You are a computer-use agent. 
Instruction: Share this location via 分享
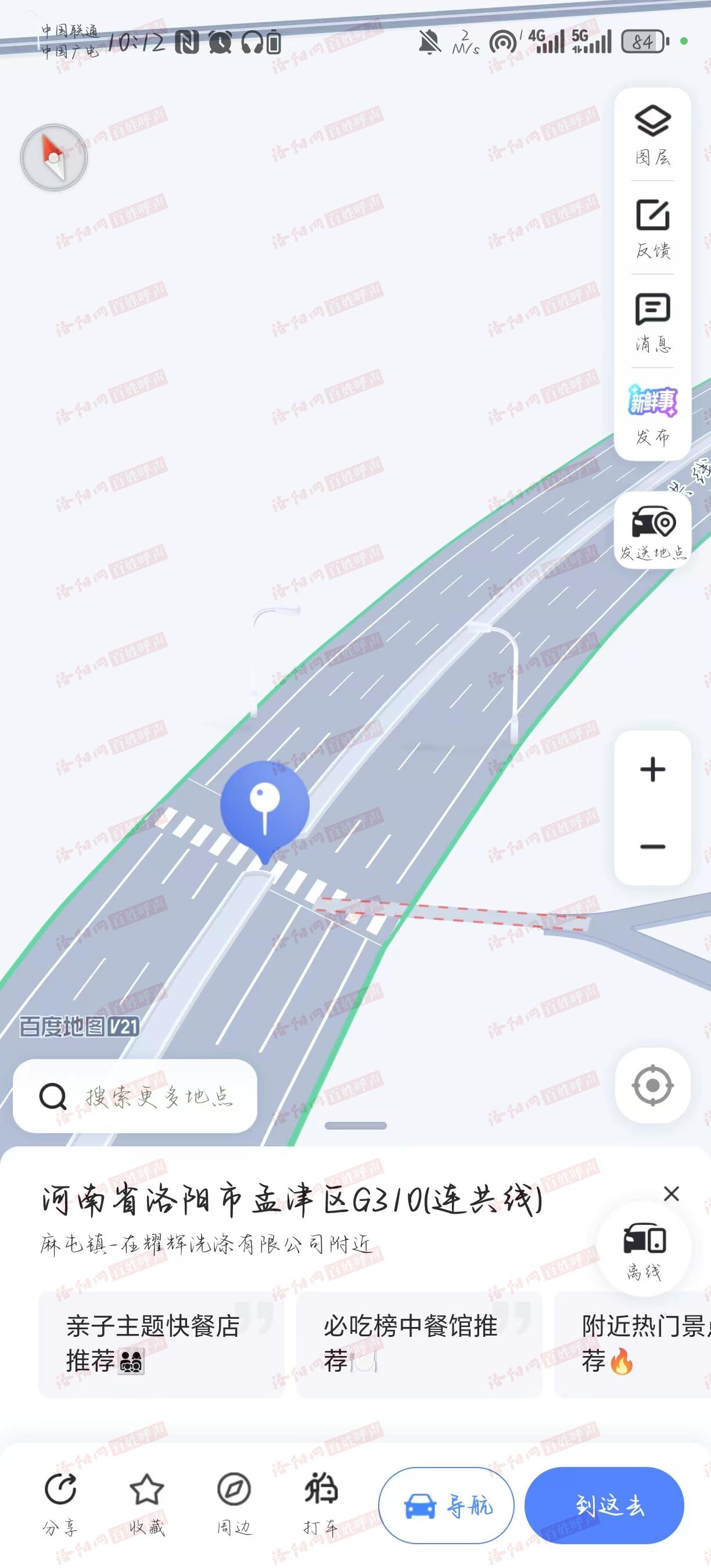60,1504
